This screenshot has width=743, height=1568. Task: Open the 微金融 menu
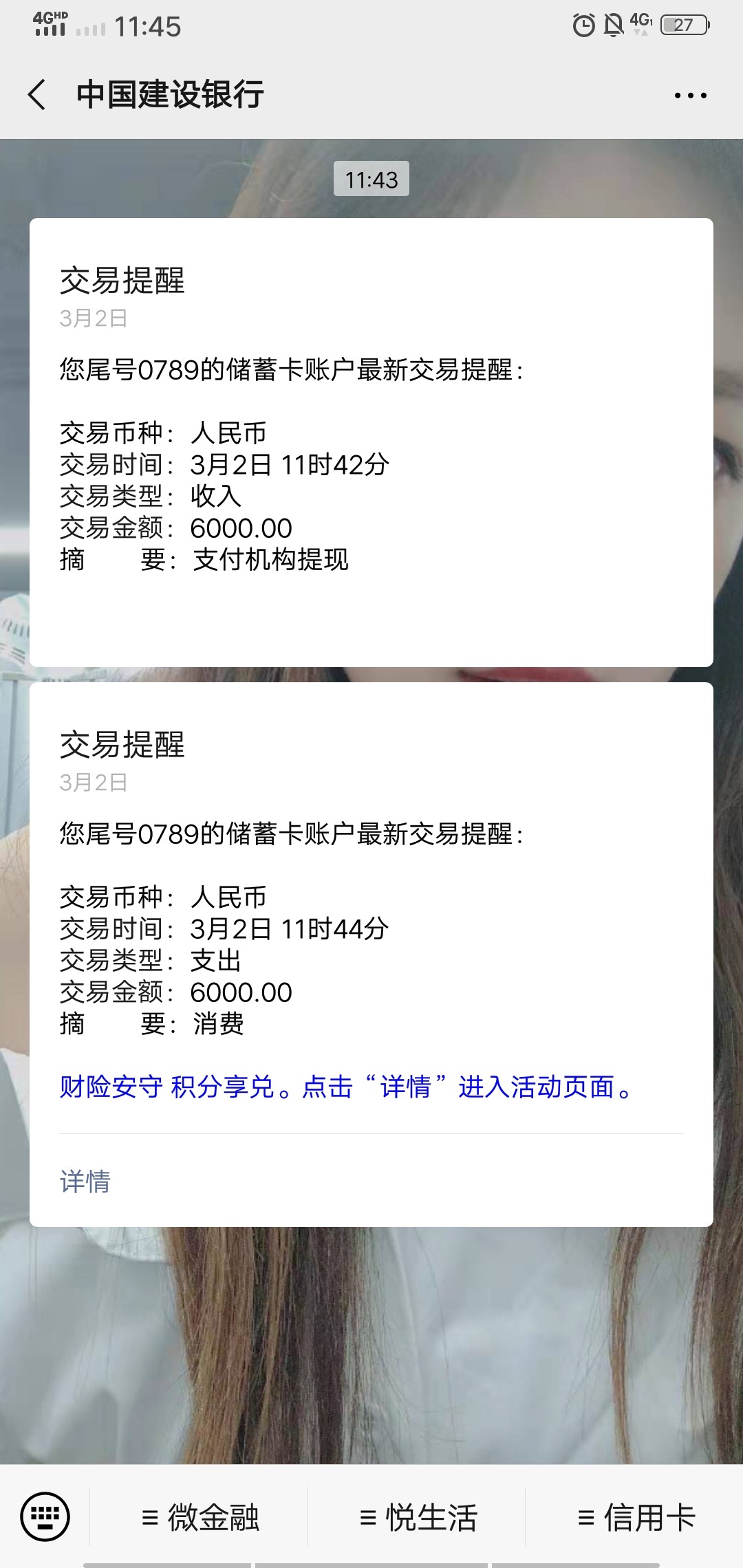click(x=200, y=1518)
